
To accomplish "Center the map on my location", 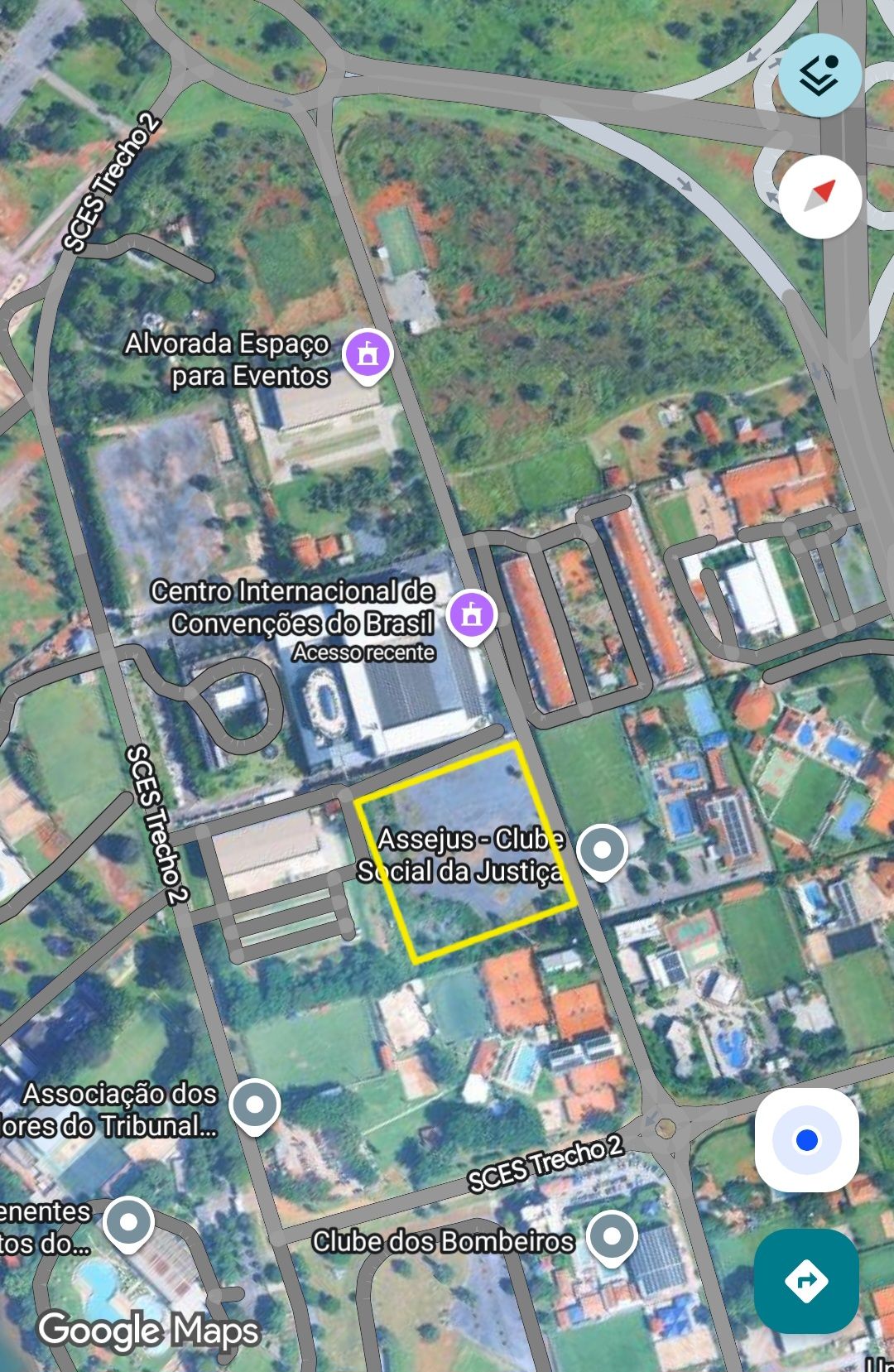I will tap(806, 1140).
